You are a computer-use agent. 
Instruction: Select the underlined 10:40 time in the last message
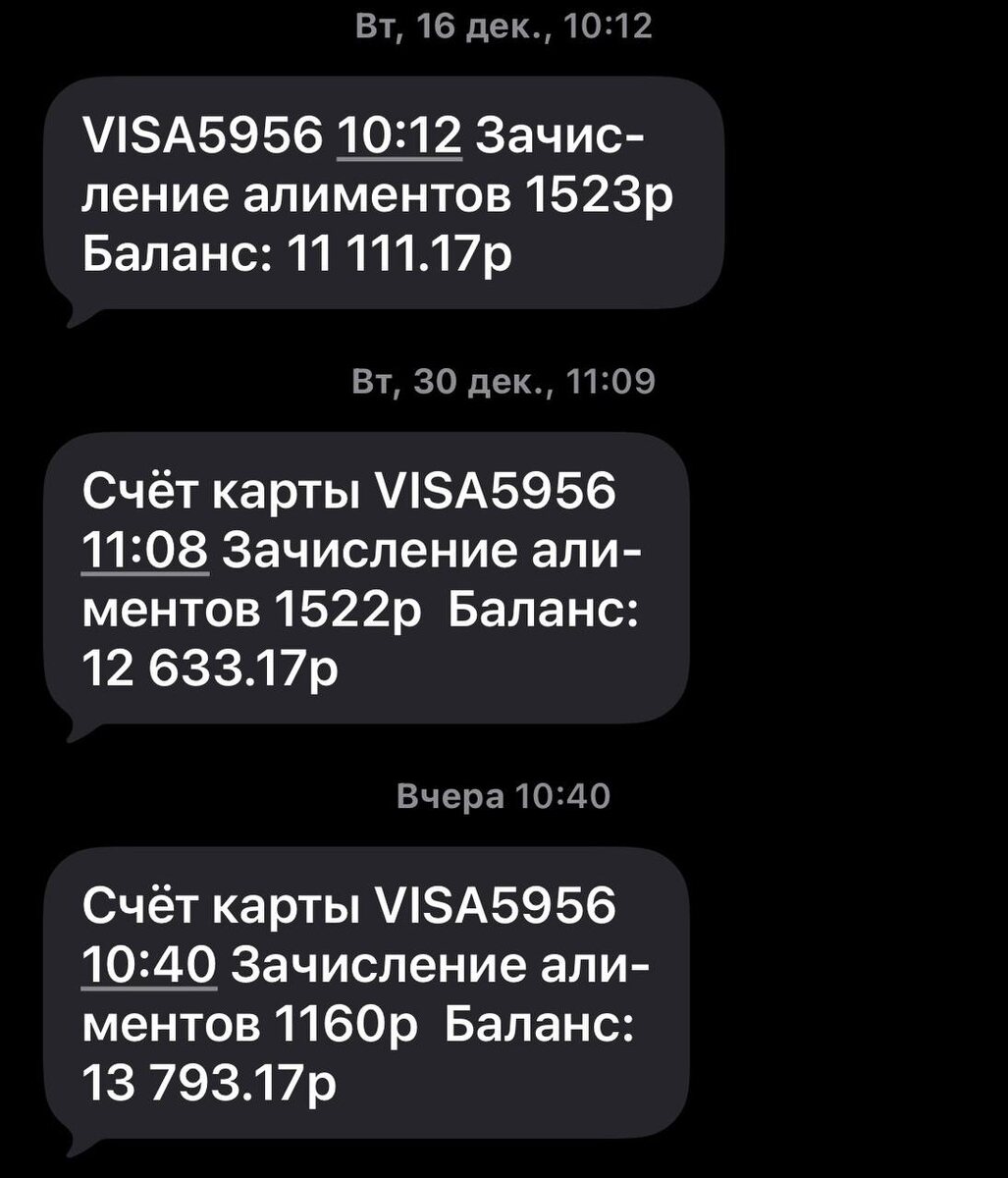pos(148,967)
